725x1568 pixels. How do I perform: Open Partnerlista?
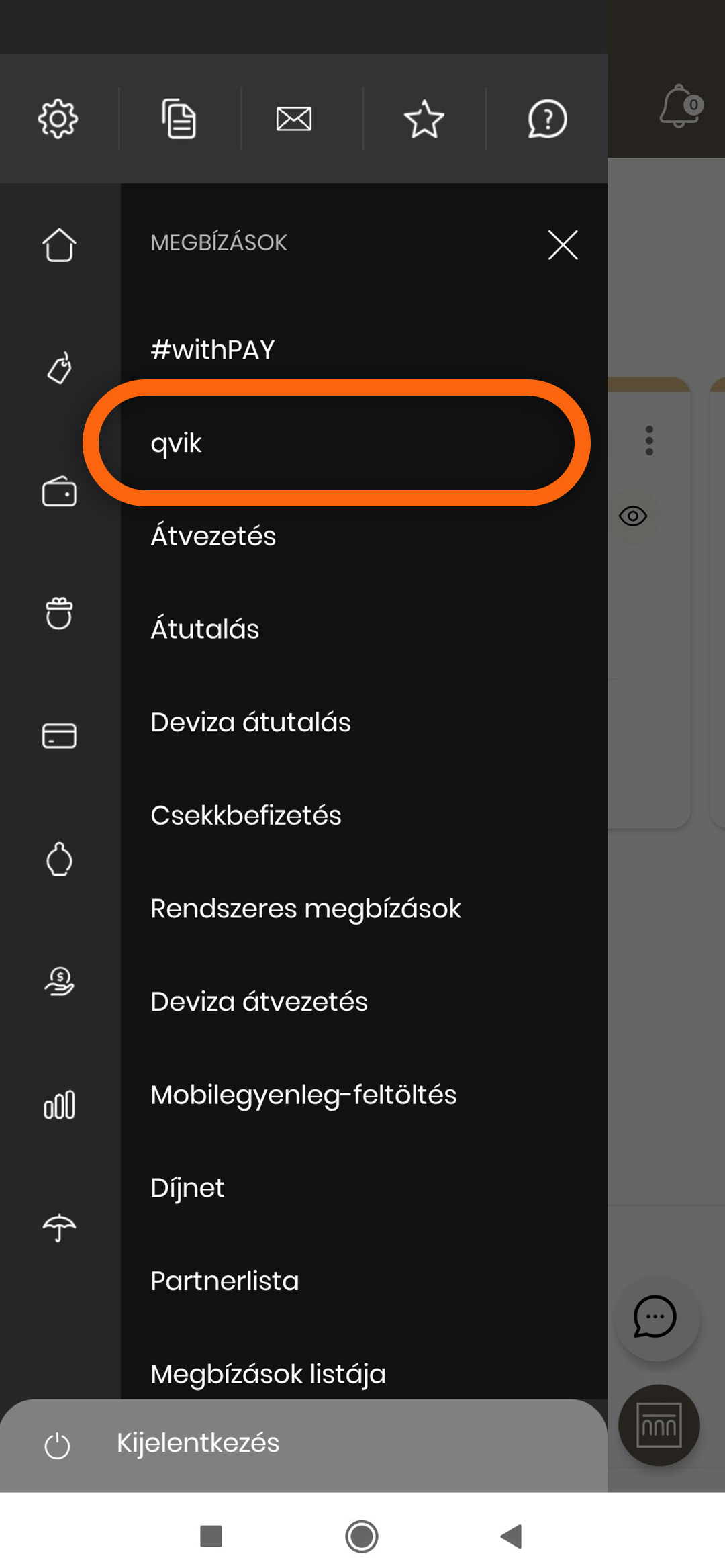click(x=224, y=1281)
